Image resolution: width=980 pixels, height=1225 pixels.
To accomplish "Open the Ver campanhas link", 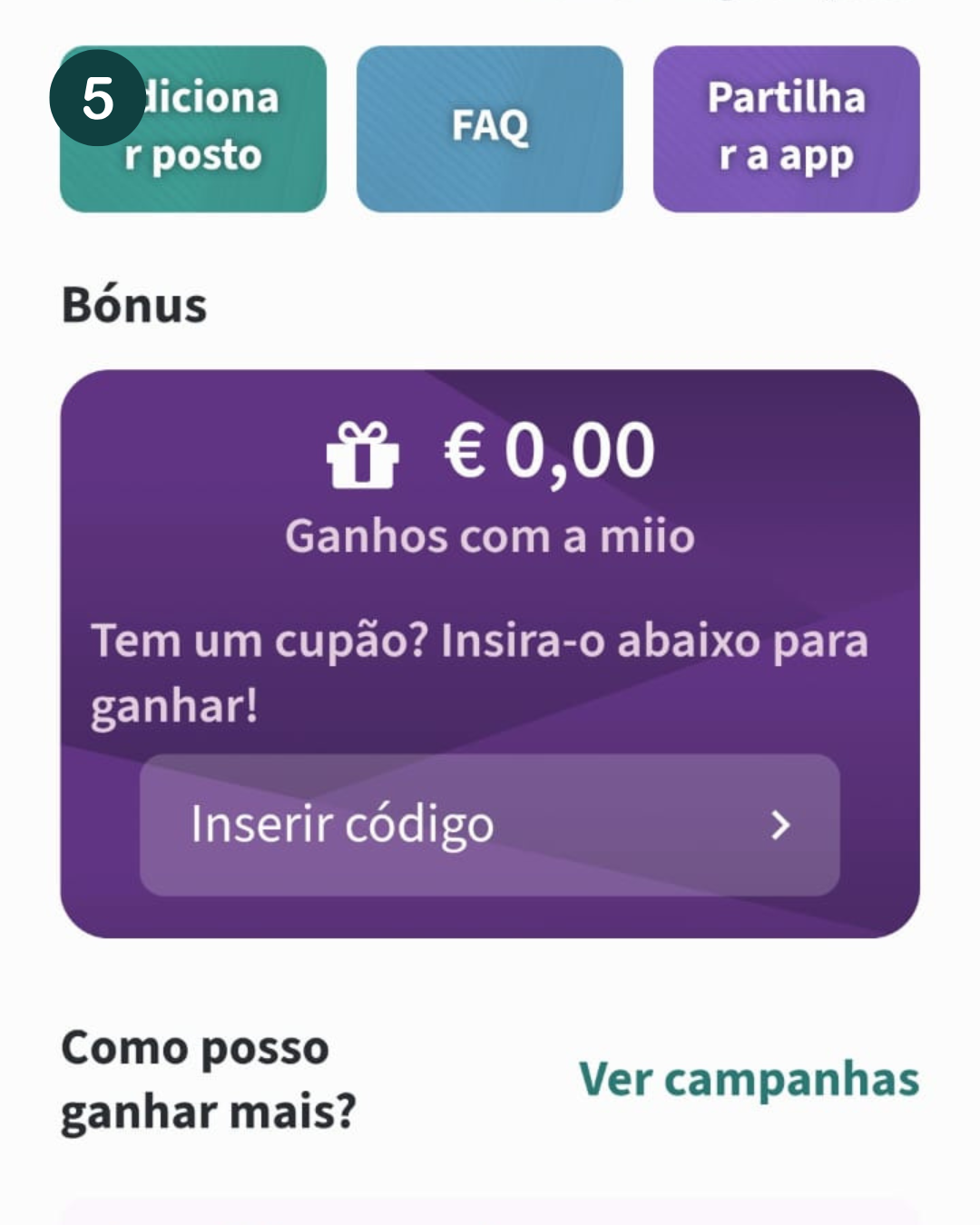I will [749, 1080].
